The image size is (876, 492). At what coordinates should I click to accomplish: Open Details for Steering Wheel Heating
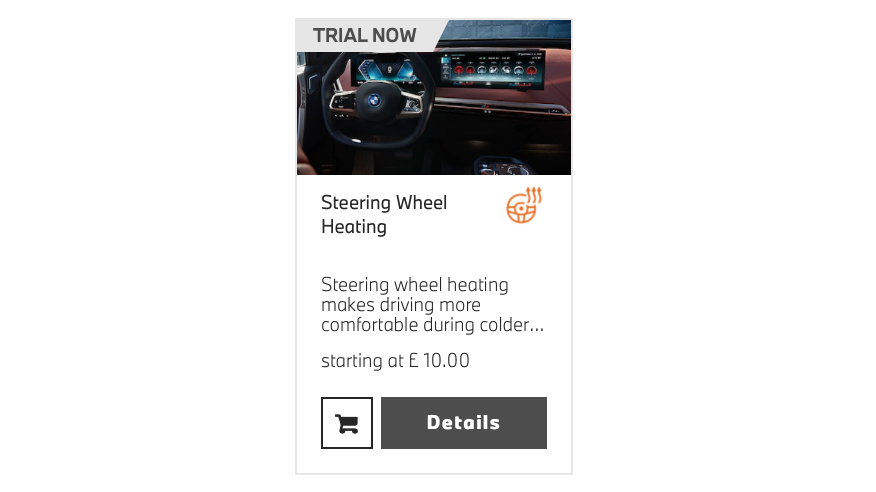pyautogui.click(x=463, y=423)
